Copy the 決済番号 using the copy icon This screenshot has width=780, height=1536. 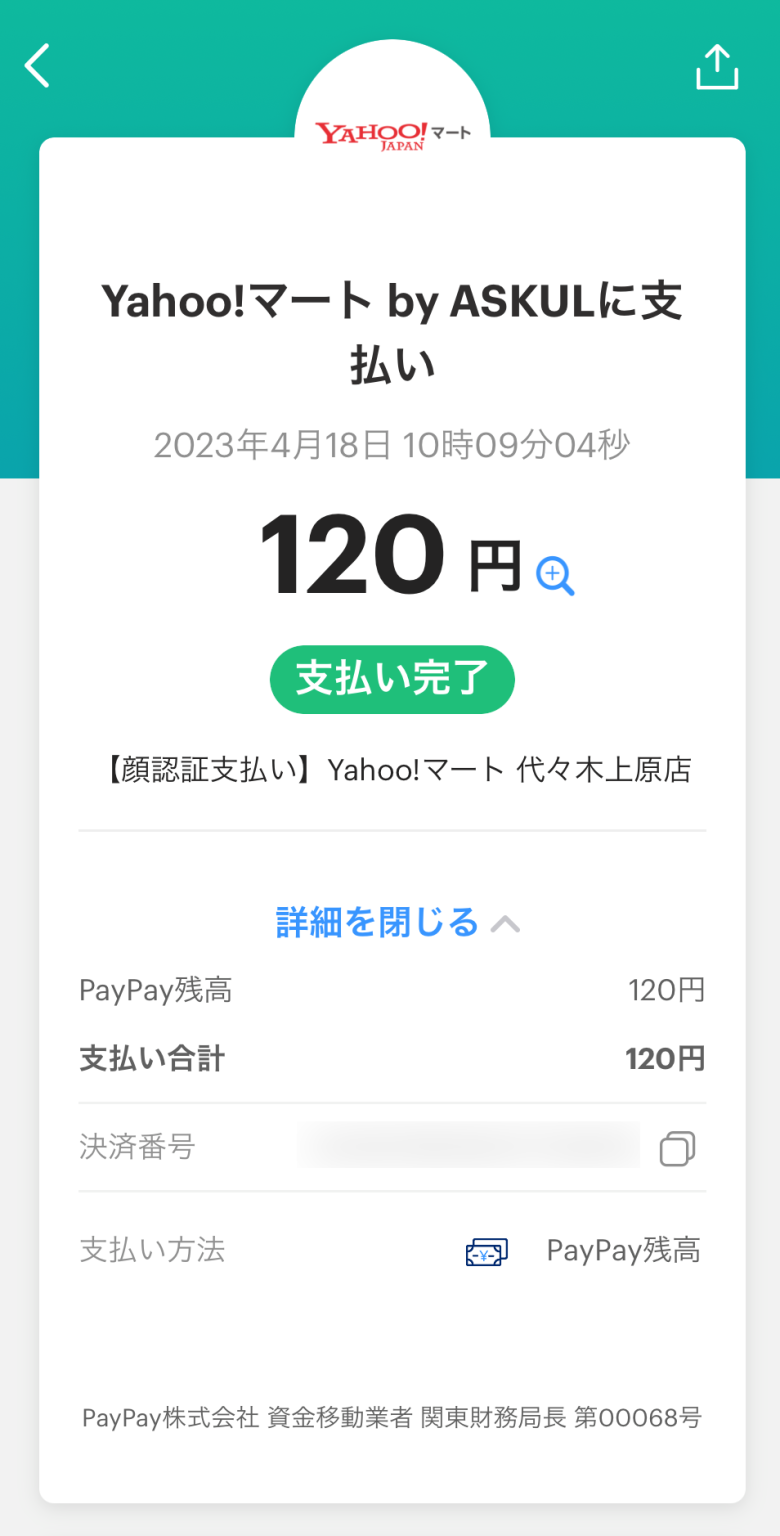click(677, 1147)
